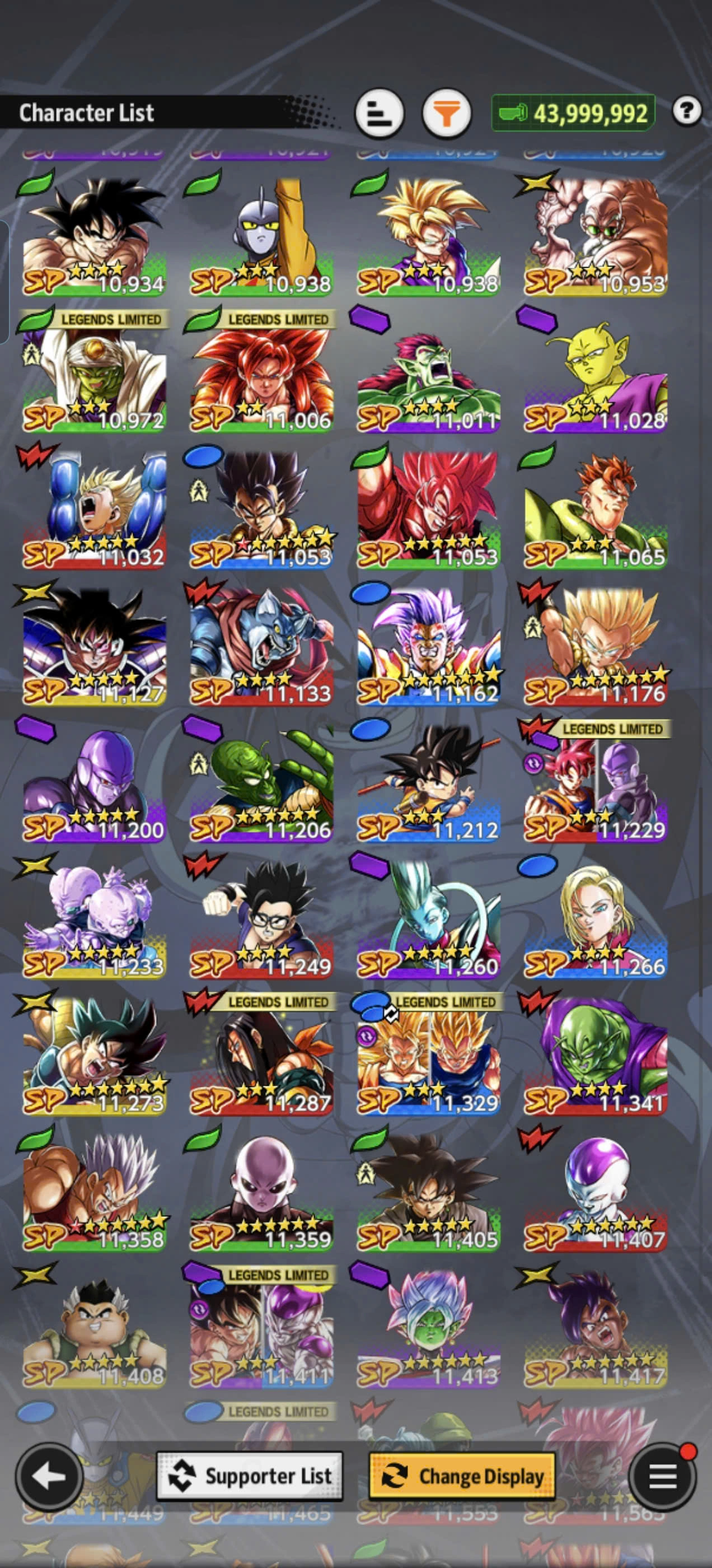
Task: Switch to Supporter List
Action: [250, 1476]
